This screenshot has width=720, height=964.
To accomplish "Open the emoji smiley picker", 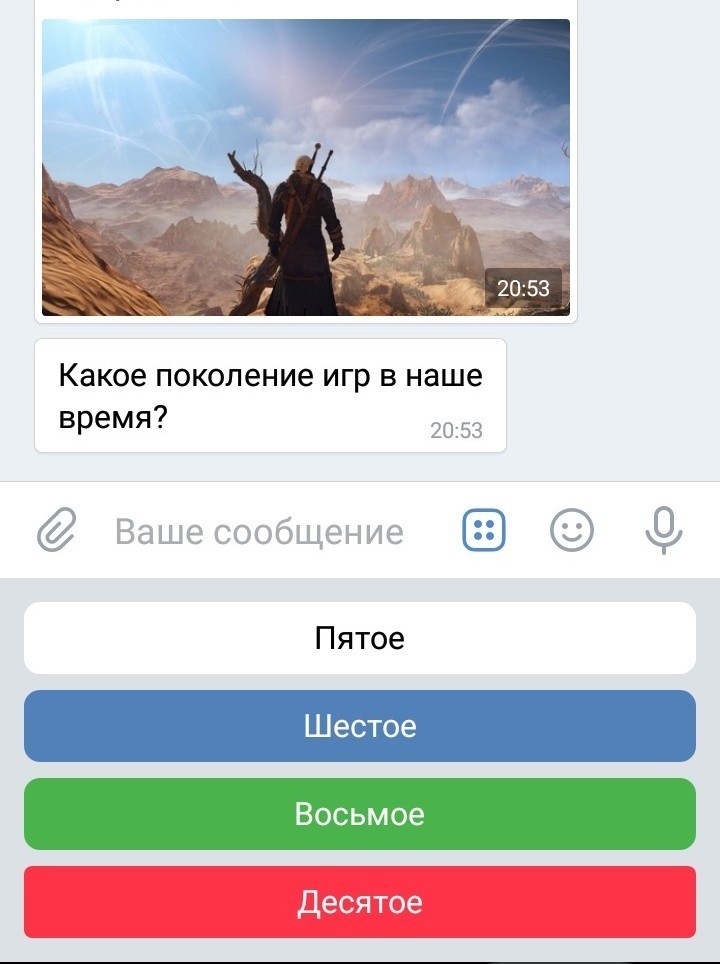I will pyautogui.click(x=572, y=530).
